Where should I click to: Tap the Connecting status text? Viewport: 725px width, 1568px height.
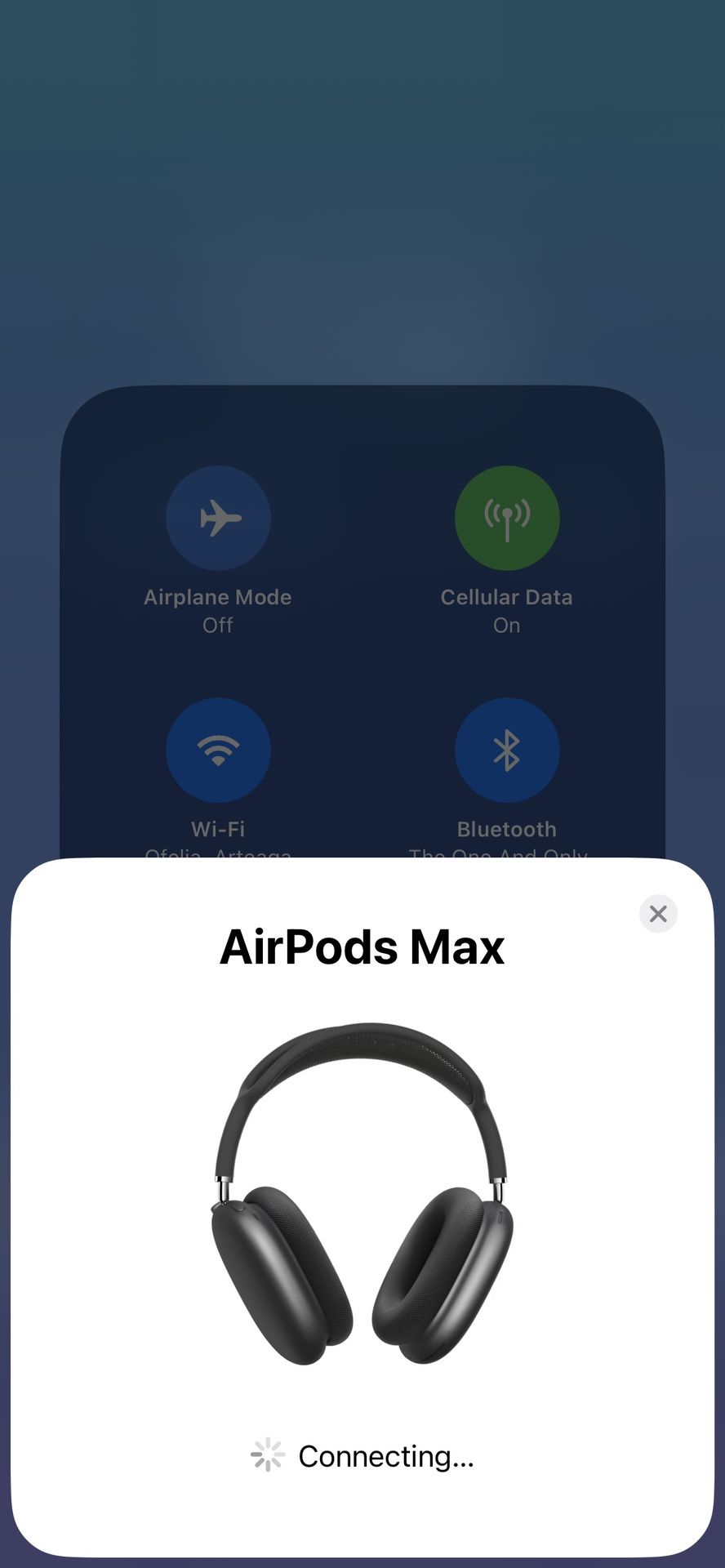[387, 1456]
